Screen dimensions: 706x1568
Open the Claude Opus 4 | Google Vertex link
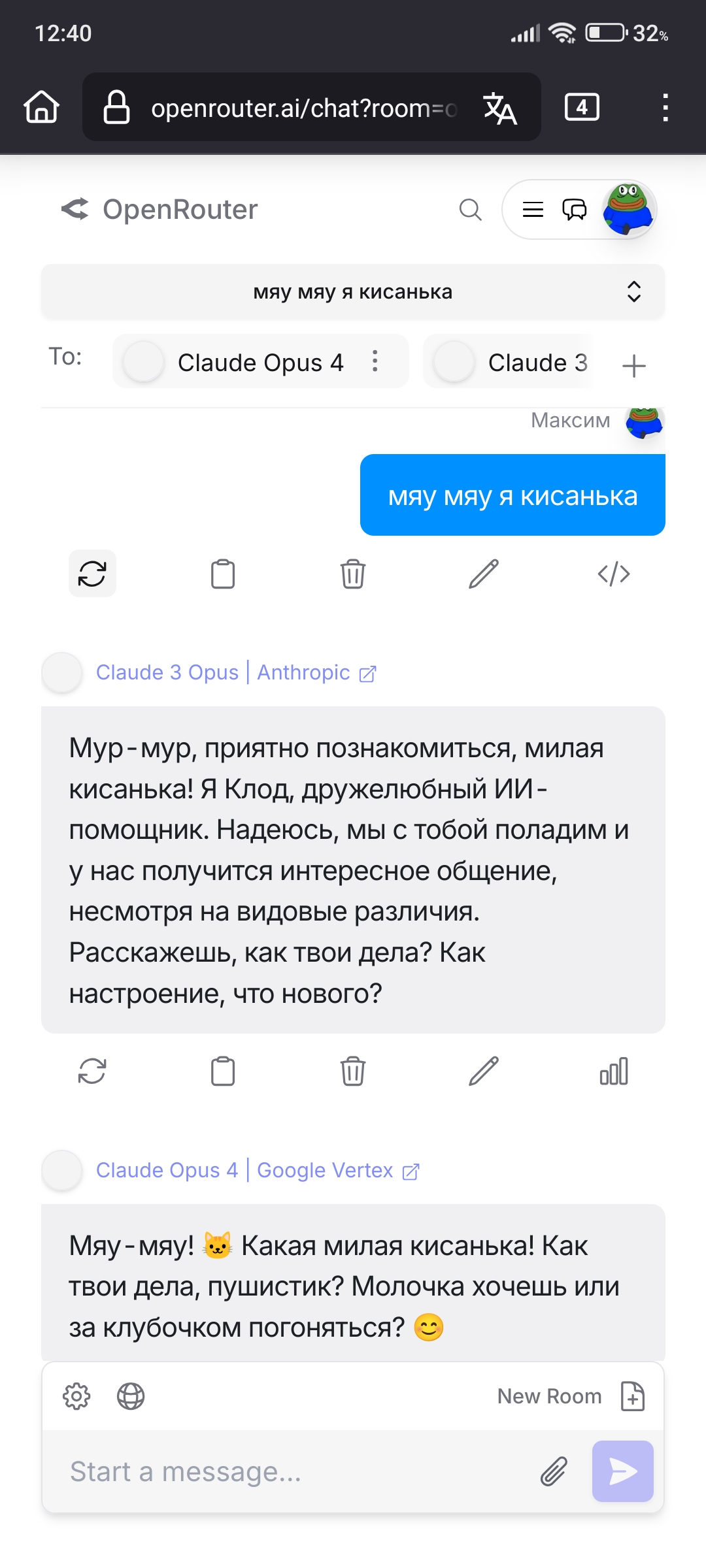pyautogui.click(x=258, y=1170)
